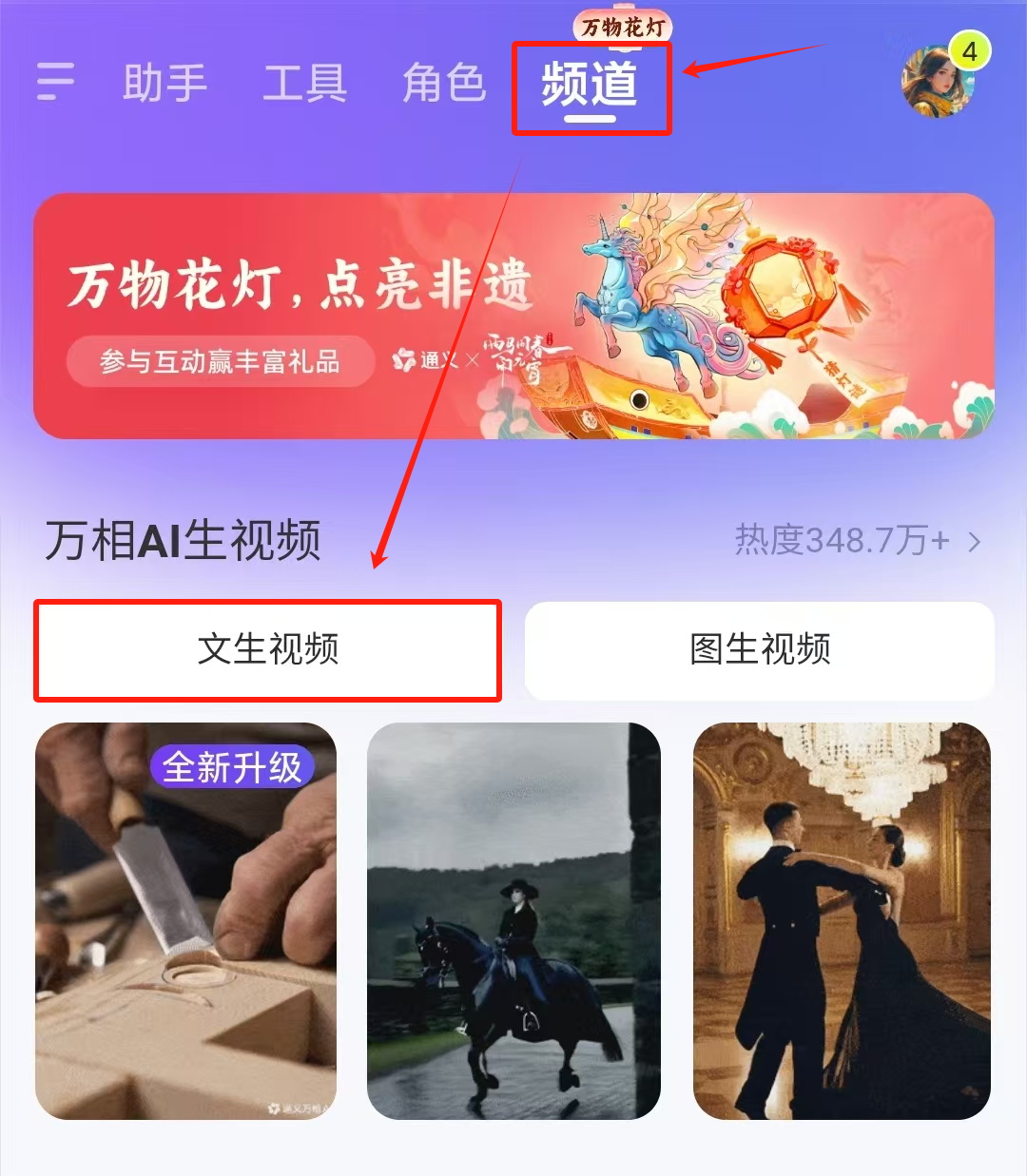
Task: Open the horse rider video
Action: 513,920
